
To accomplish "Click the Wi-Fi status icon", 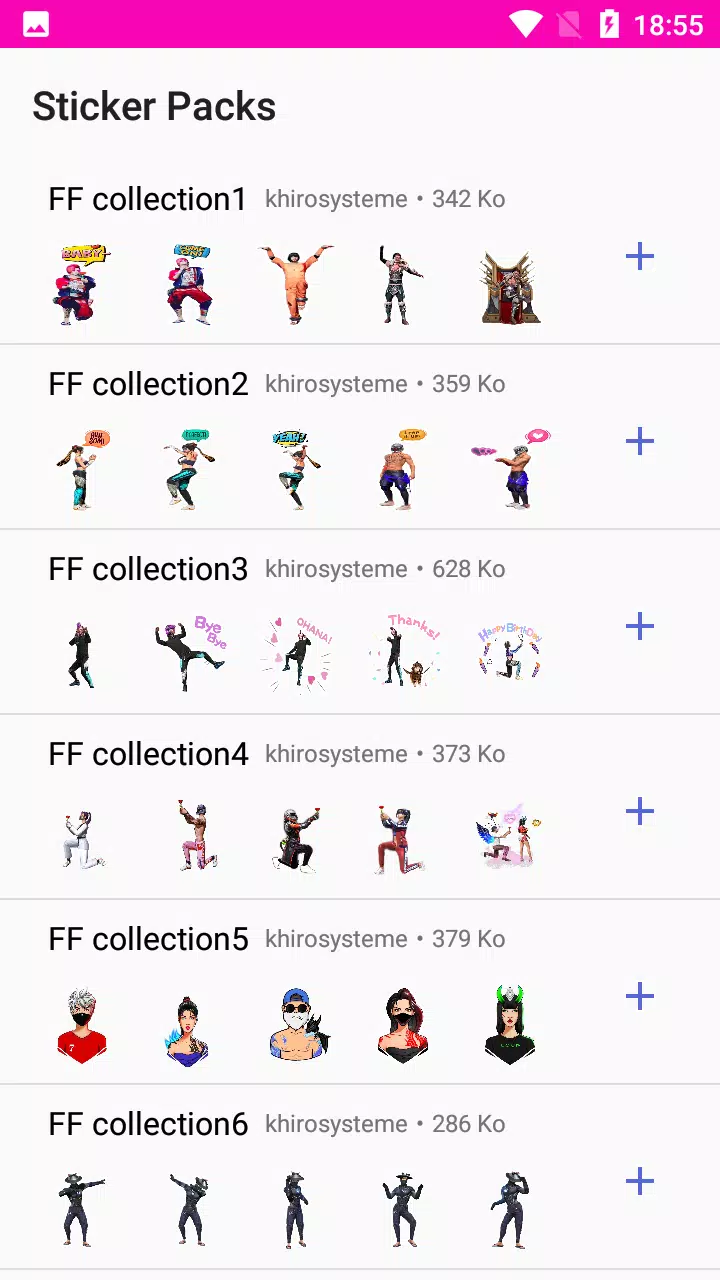I will coord(527,25).
